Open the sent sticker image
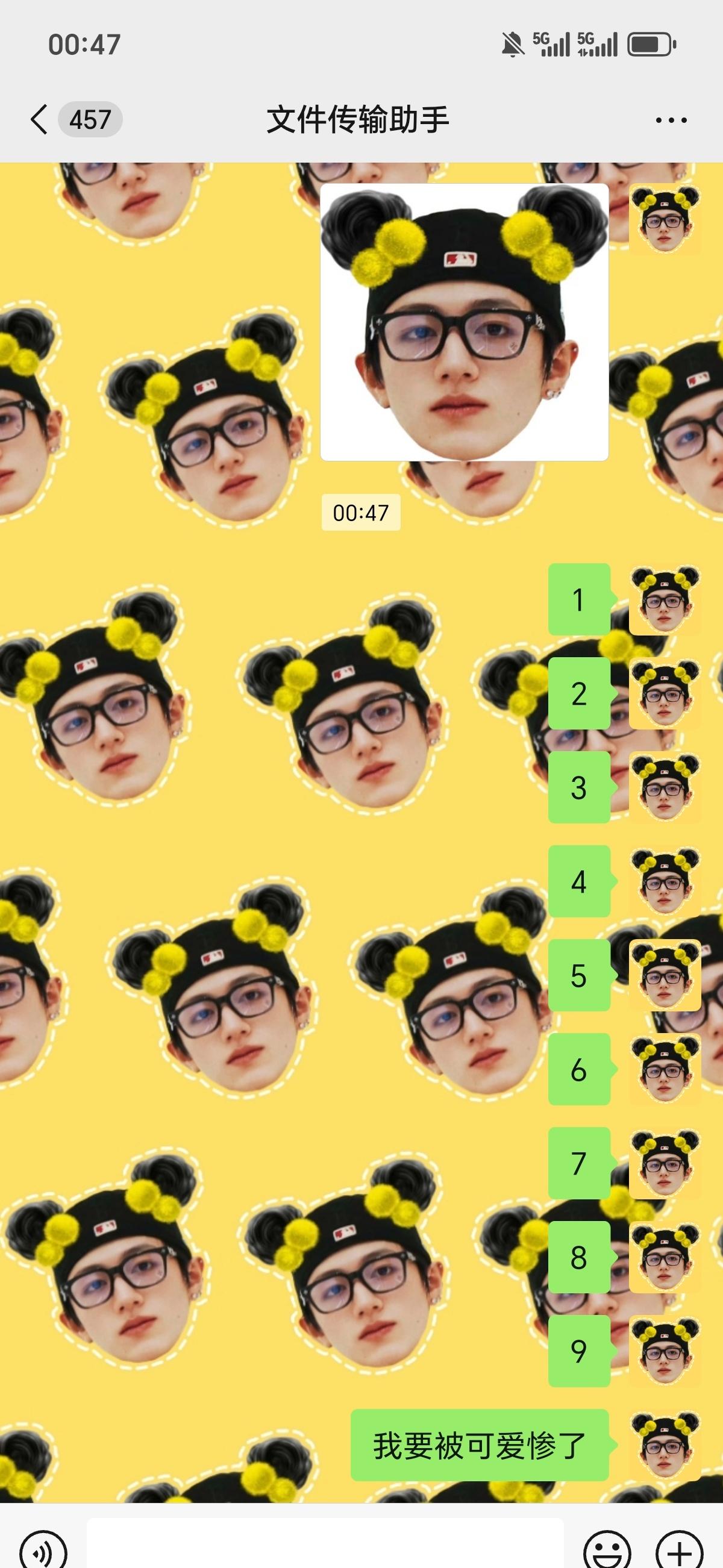 465,322
